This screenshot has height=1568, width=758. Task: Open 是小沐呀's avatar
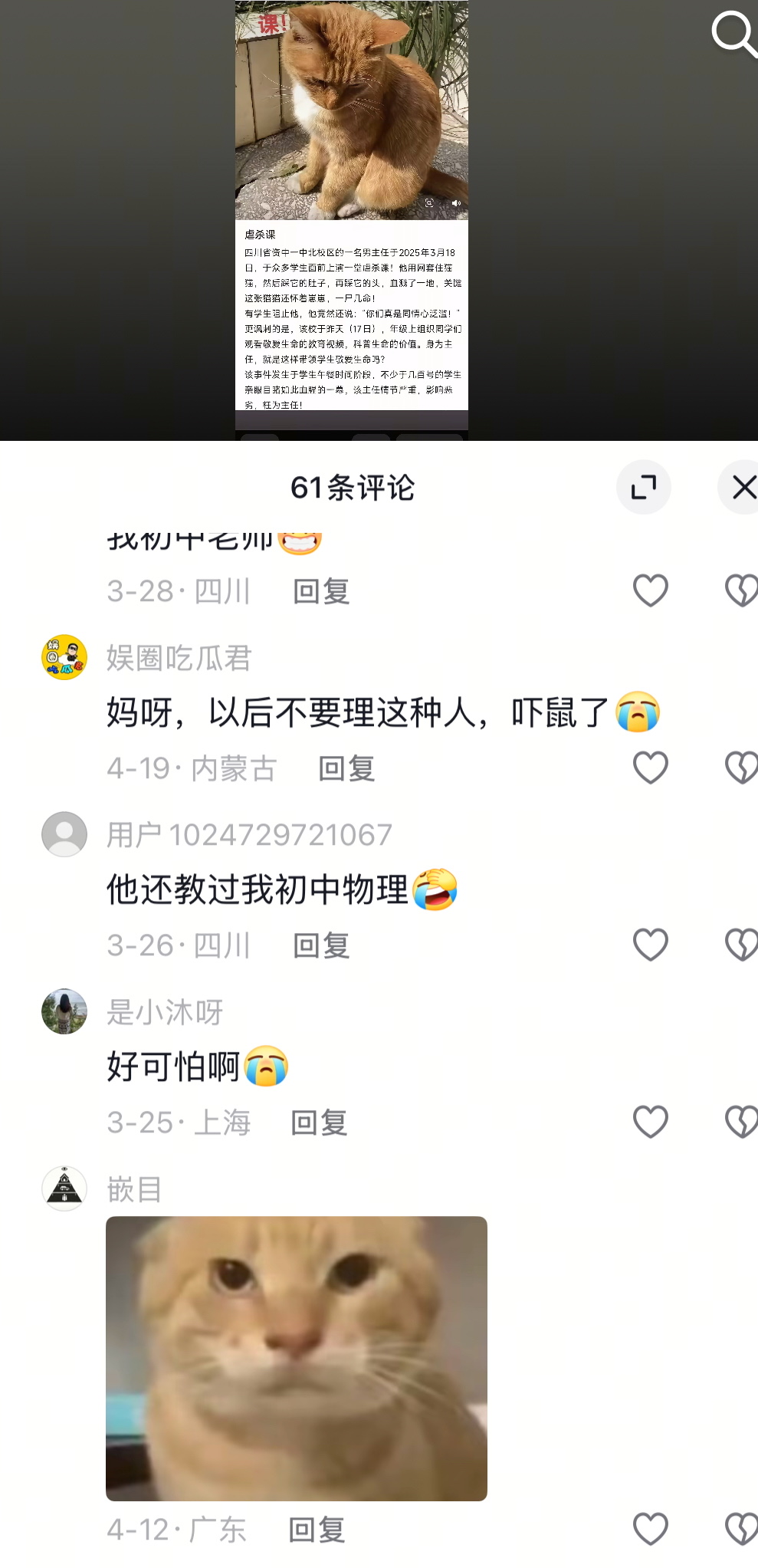(x=64, y=1011)
